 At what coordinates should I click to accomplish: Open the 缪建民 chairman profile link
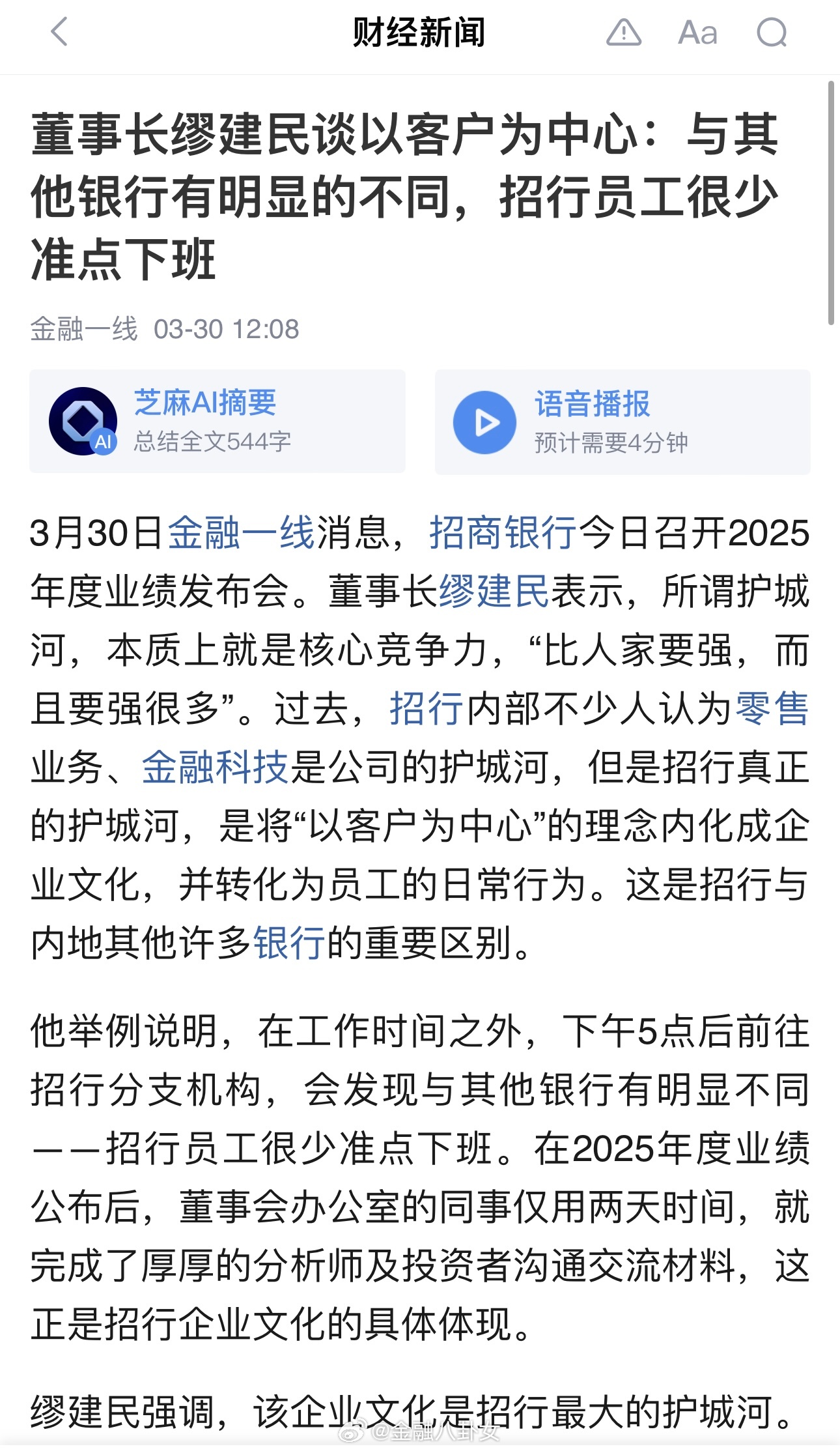(494, 593)
